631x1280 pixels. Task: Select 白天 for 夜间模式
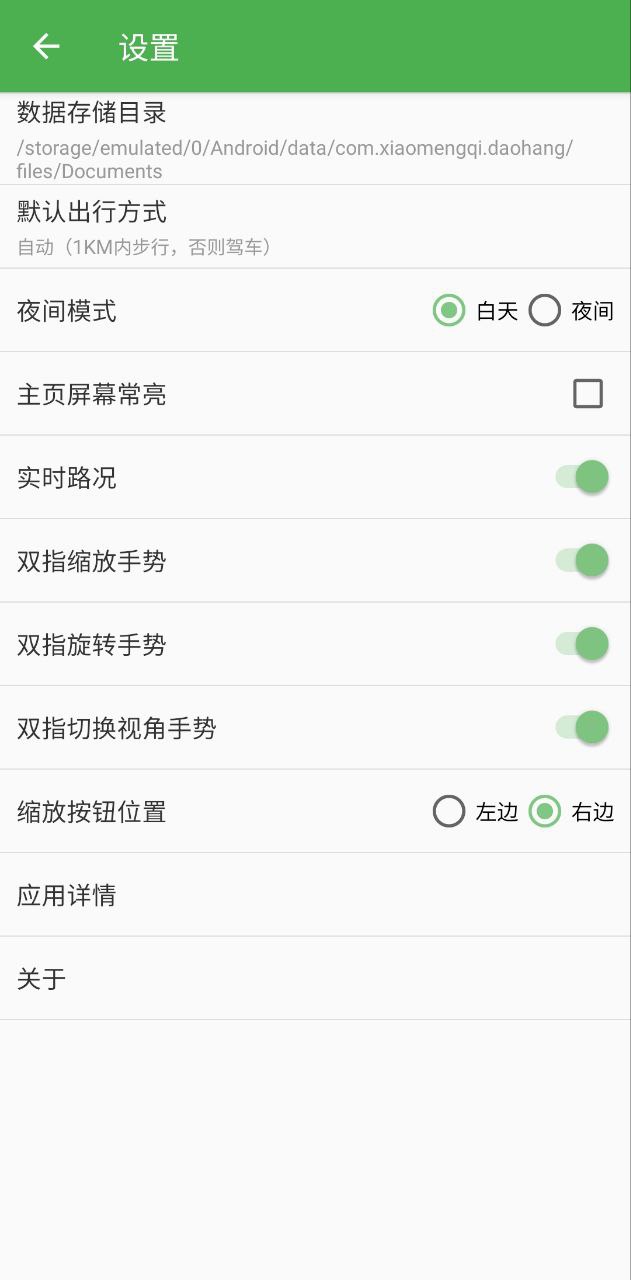click(449, 311)
